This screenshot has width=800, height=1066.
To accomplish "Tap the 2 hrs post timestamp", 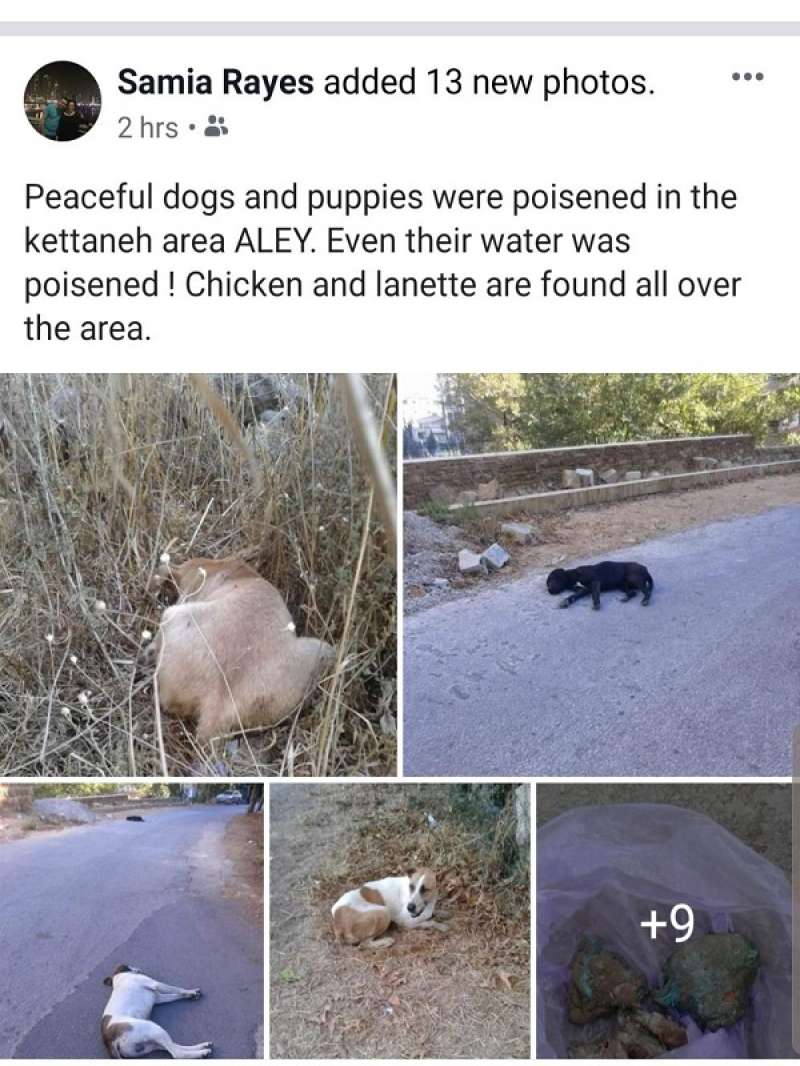I will point(148,128).
